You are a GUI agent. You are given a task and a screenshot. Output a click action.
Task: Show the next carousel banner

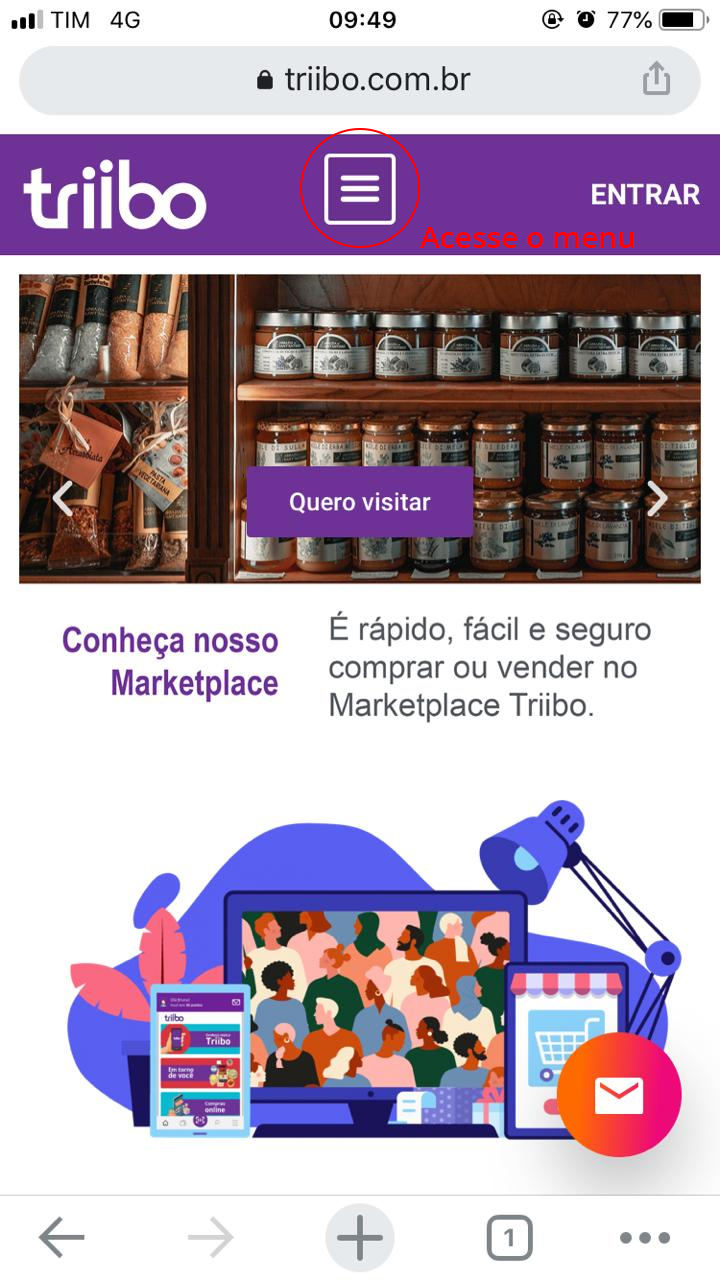(x=656, y=498)
